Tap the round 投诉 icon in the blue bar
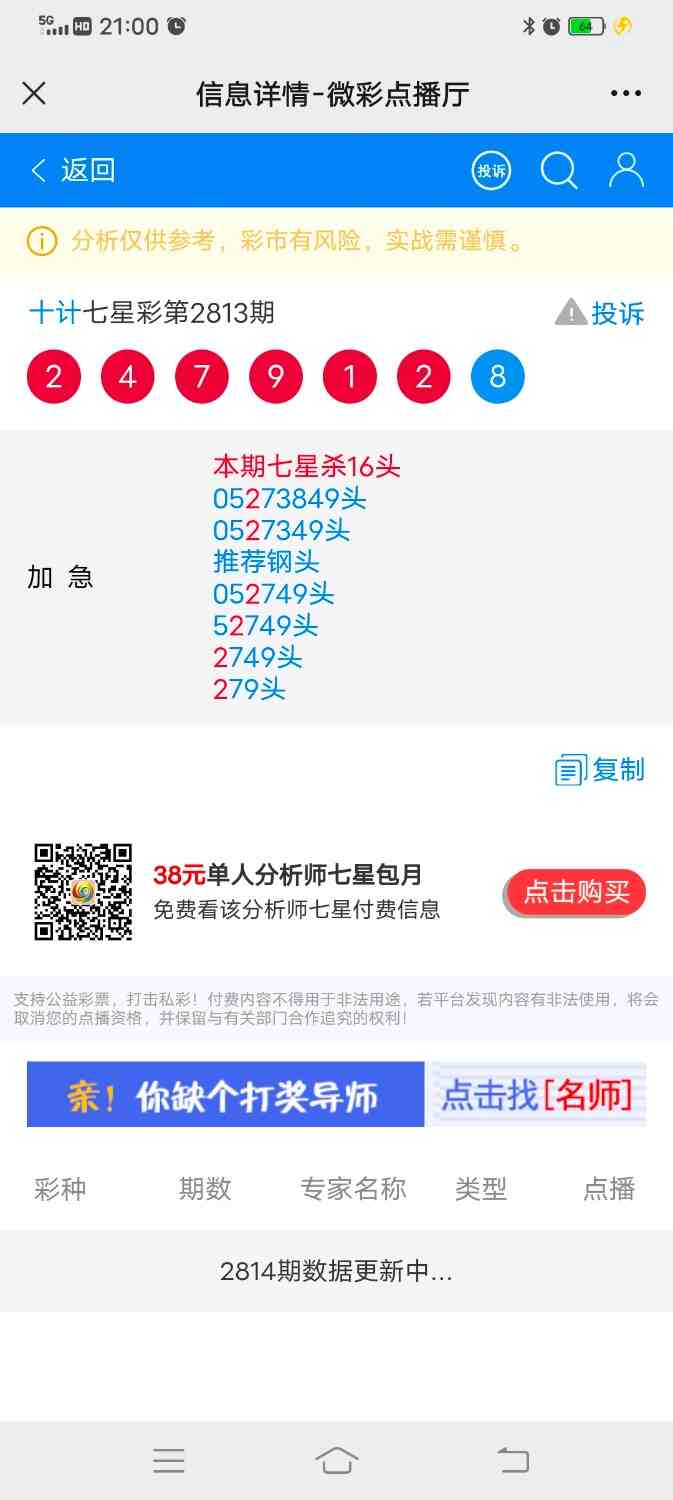Image resolution: width=673 pixels, height=1500 pixels. 491,170
